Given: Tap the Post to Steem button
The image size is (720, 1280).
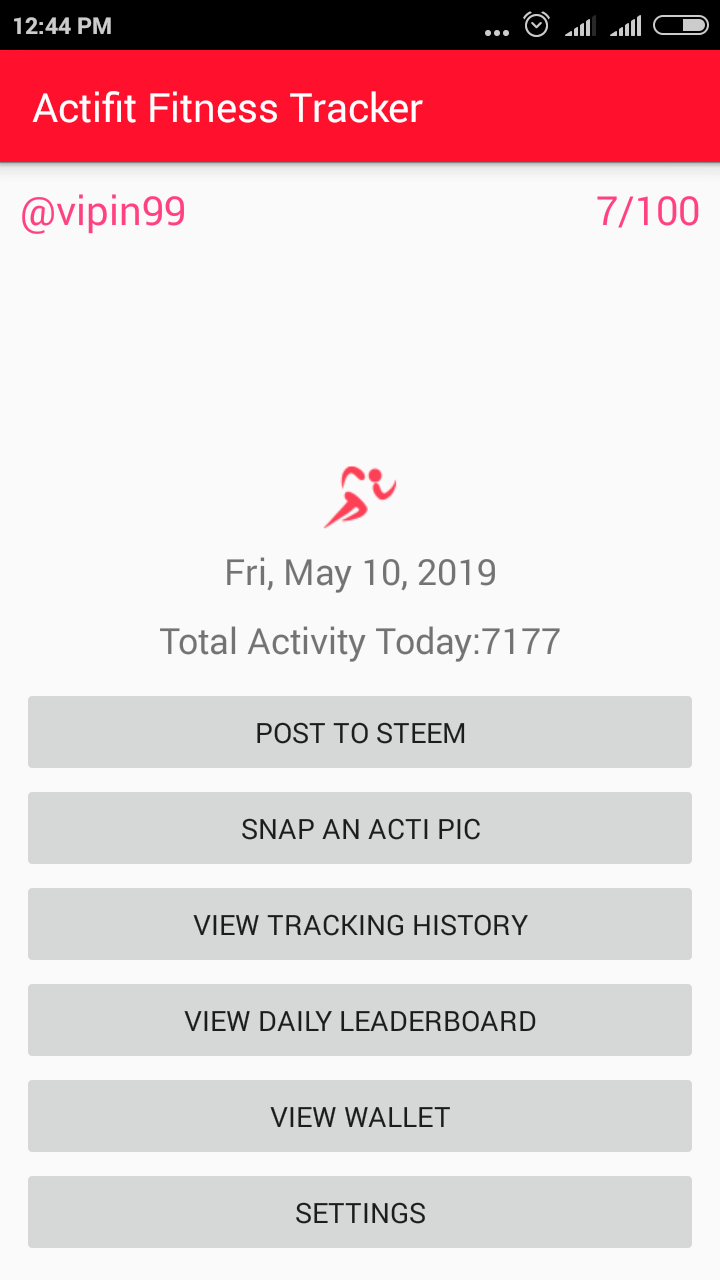Looking at the screenshot, I should coord(360,732).
